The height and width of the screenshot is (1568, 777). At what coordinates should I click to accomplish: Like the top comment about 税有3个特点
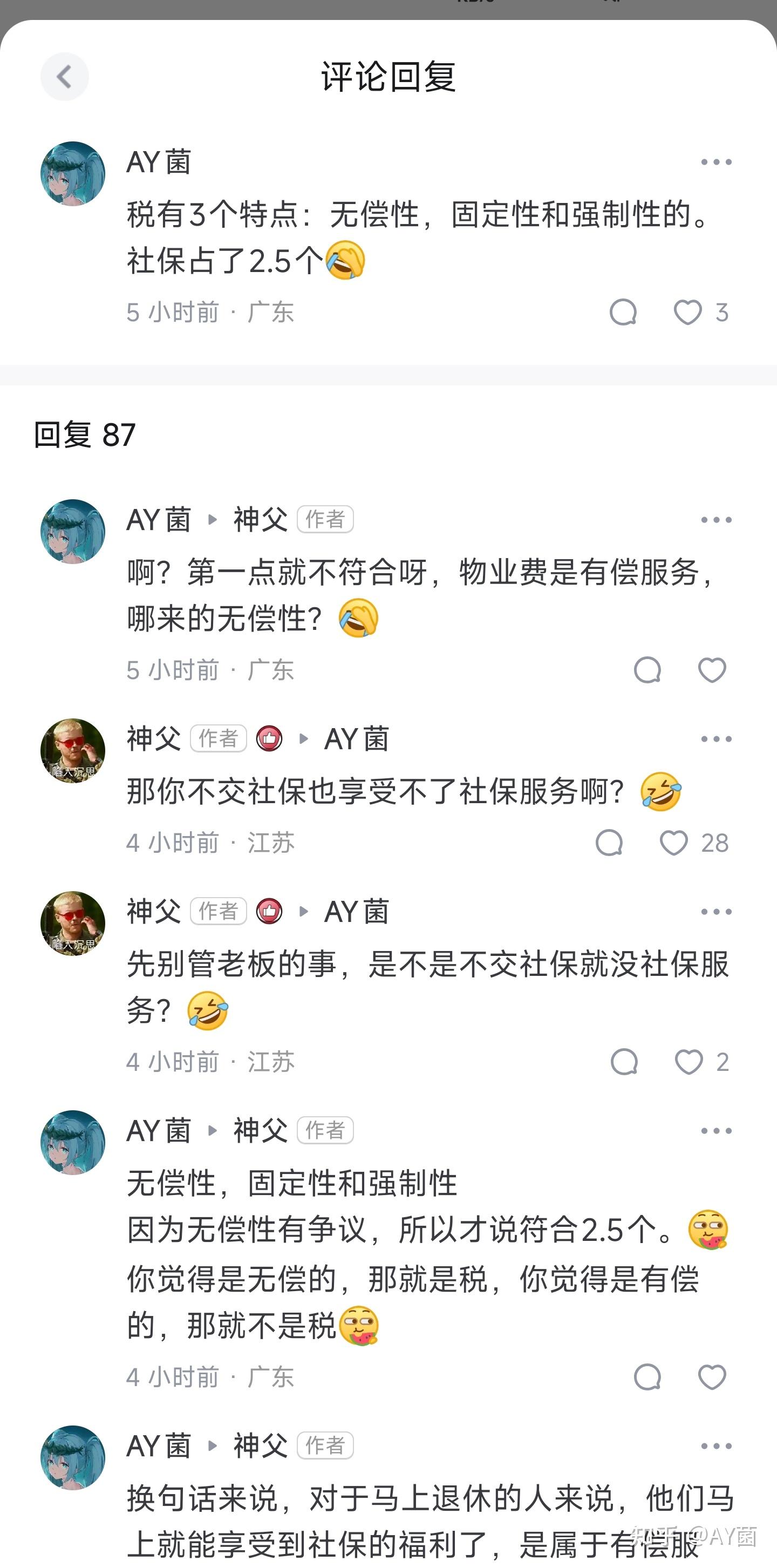pos(688,313)
